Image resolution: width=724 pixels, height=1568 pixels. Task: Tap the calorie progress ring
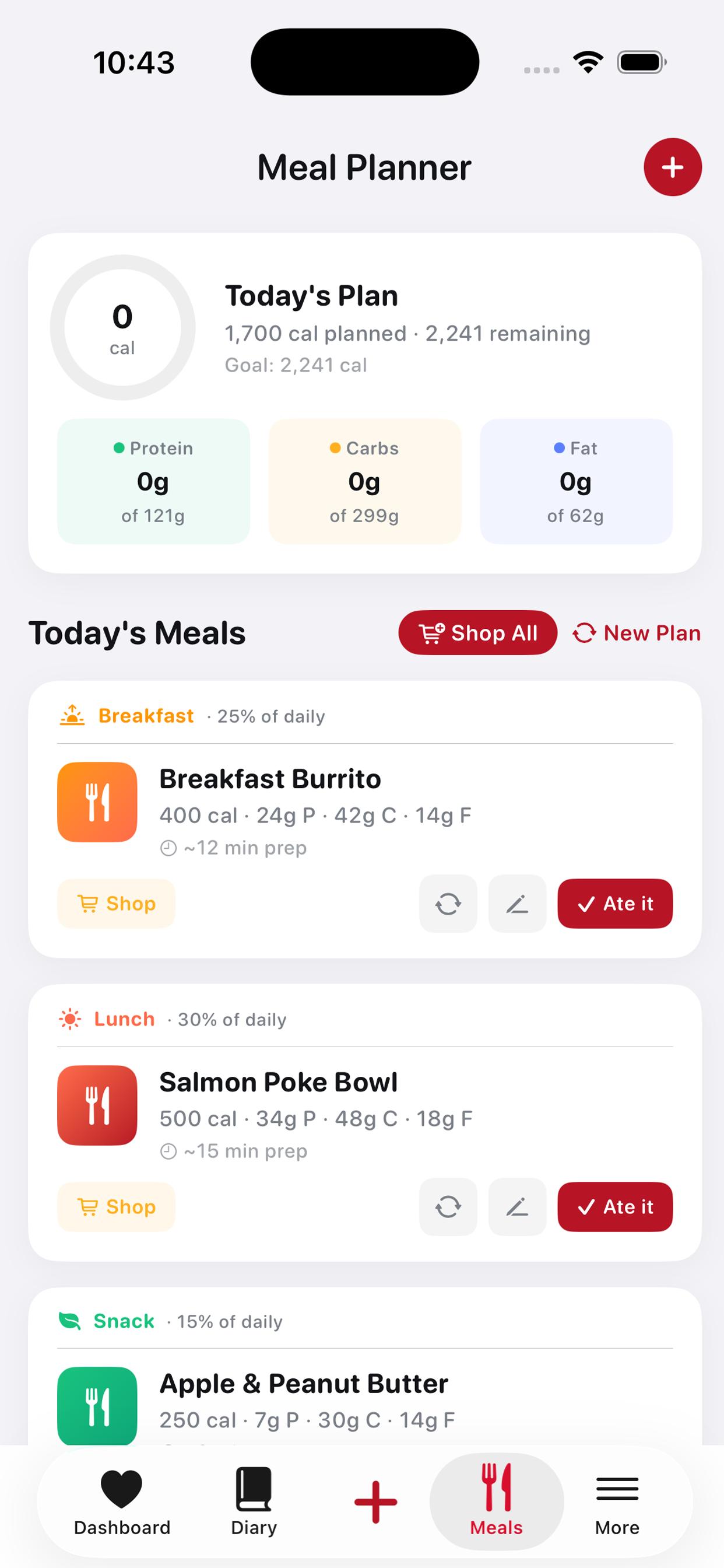[x=123, y=327]
